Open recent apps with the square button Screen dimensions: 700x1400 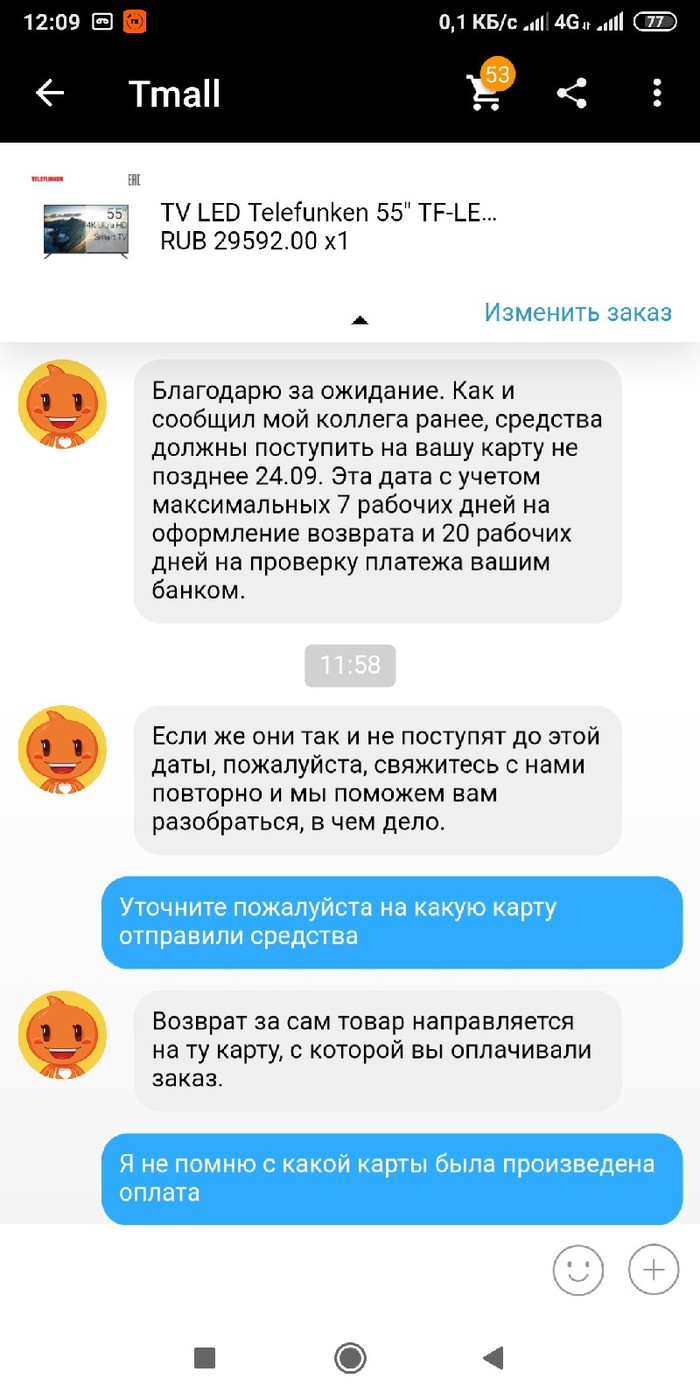[205, 1357]
